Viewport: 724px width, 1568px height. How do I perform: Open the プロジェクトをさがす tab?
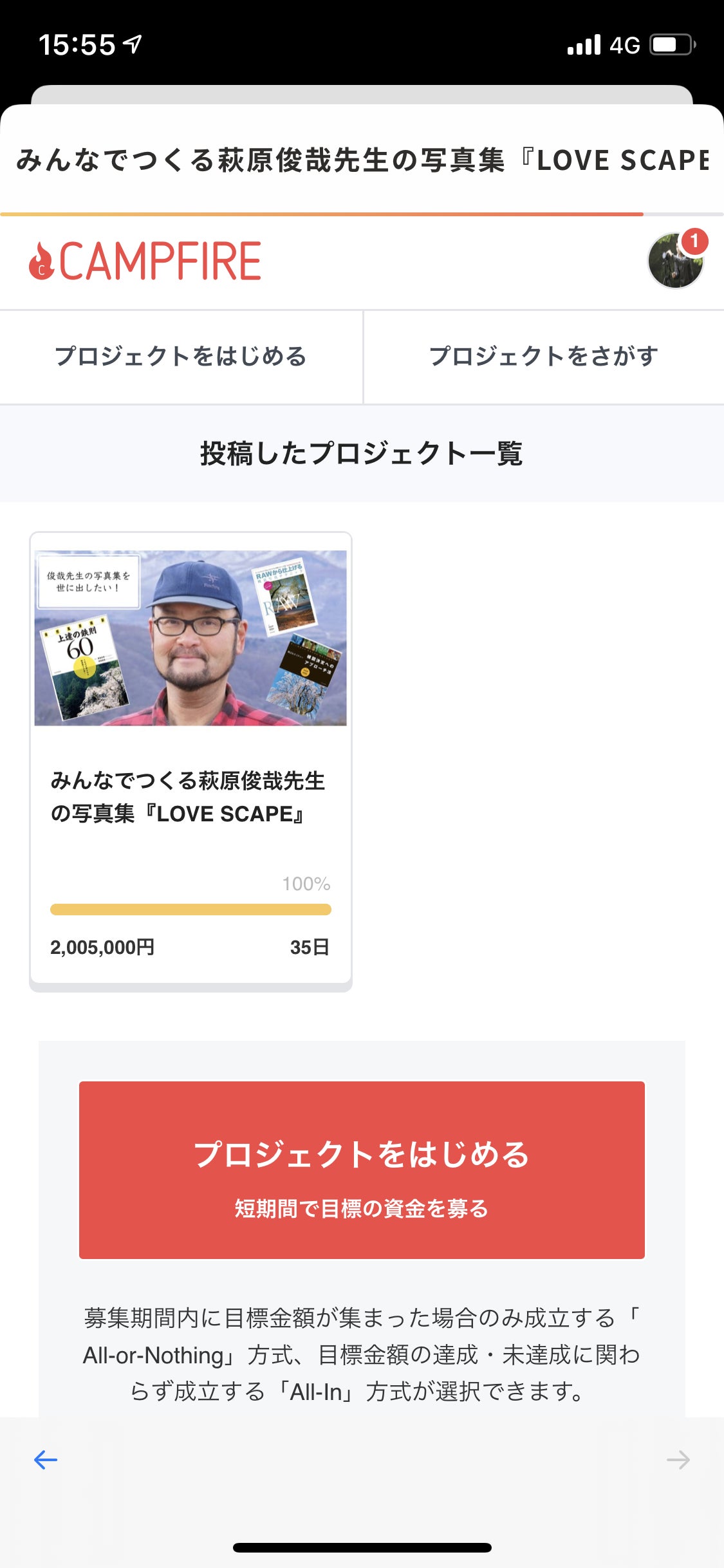pos(544,357)
